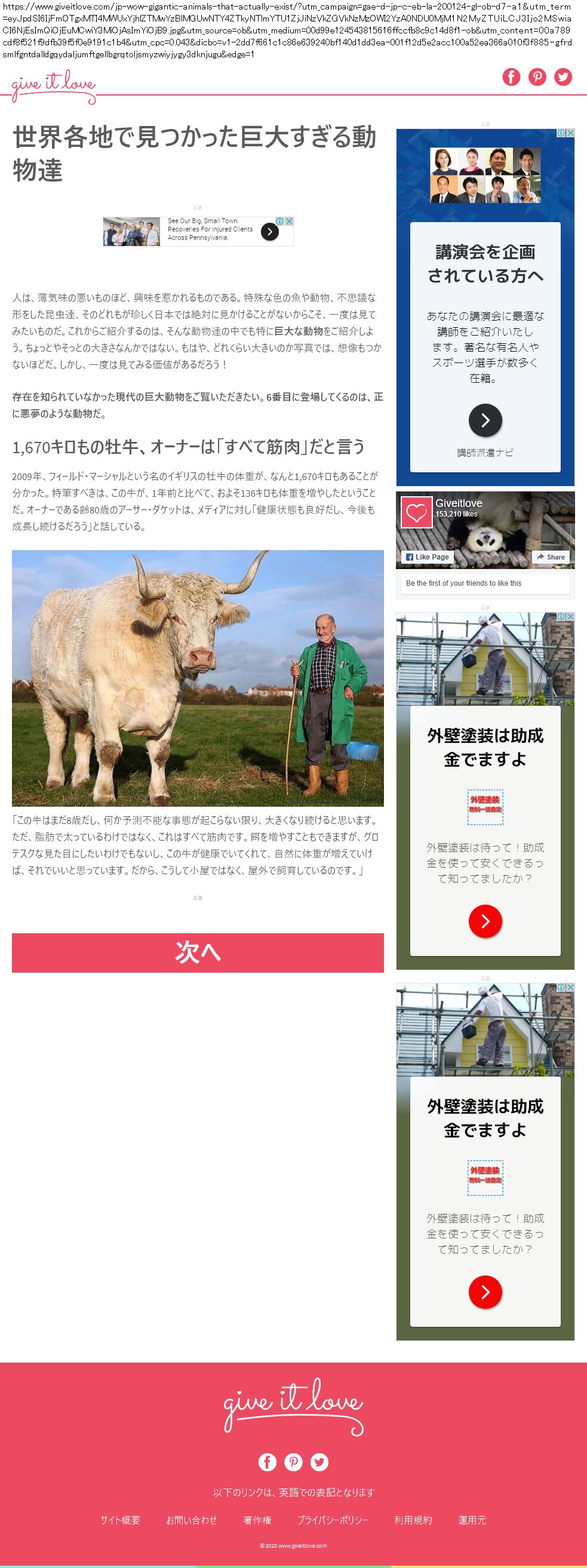Open 運用元 footer link
Image resolution: width=587 pixels, height=1568 pixels.
point(472,1520)
